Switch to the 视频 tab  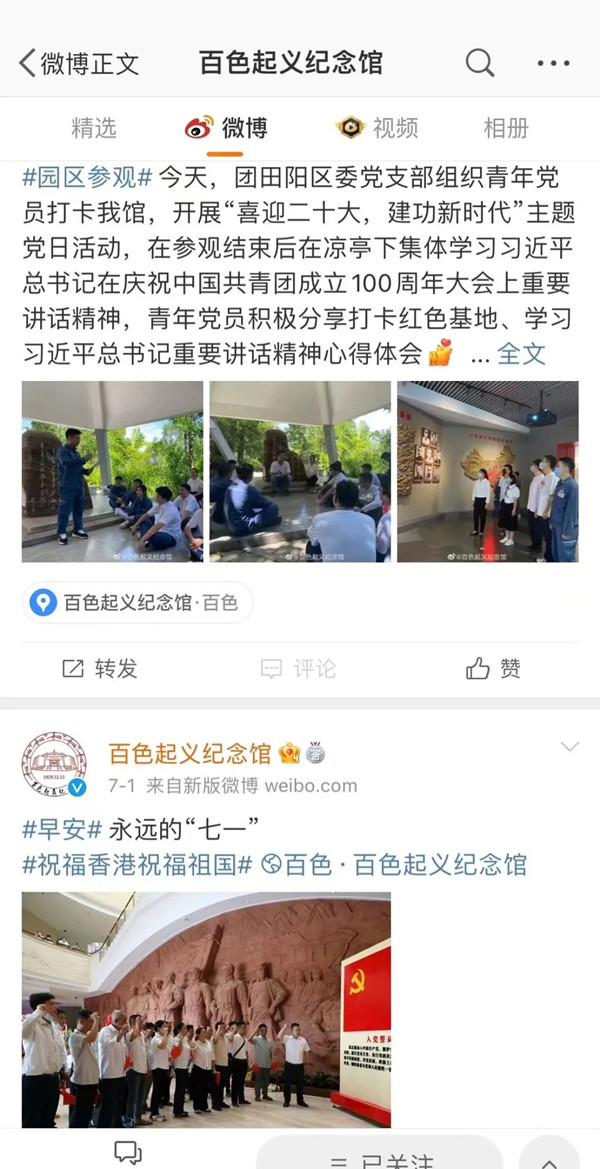tap(377, 128)
